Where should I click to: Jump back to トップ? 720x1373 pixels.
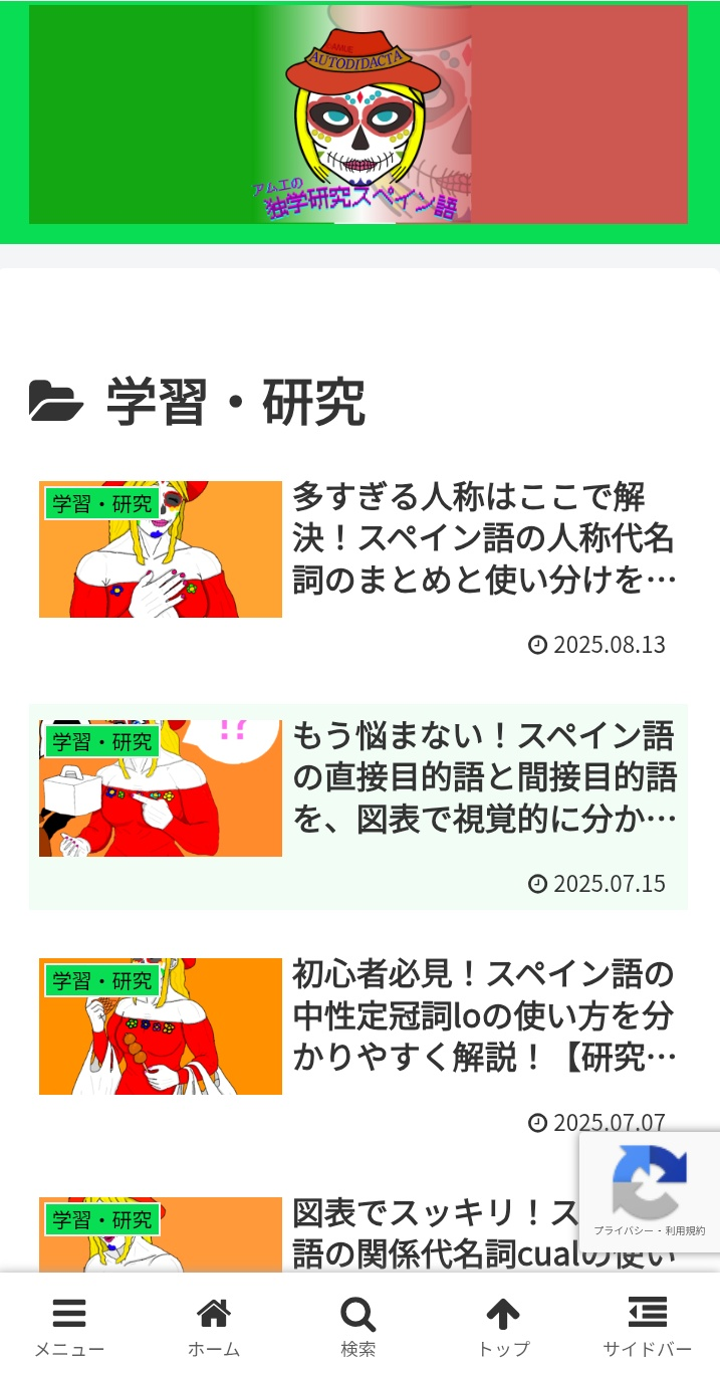coord(503,1326)
